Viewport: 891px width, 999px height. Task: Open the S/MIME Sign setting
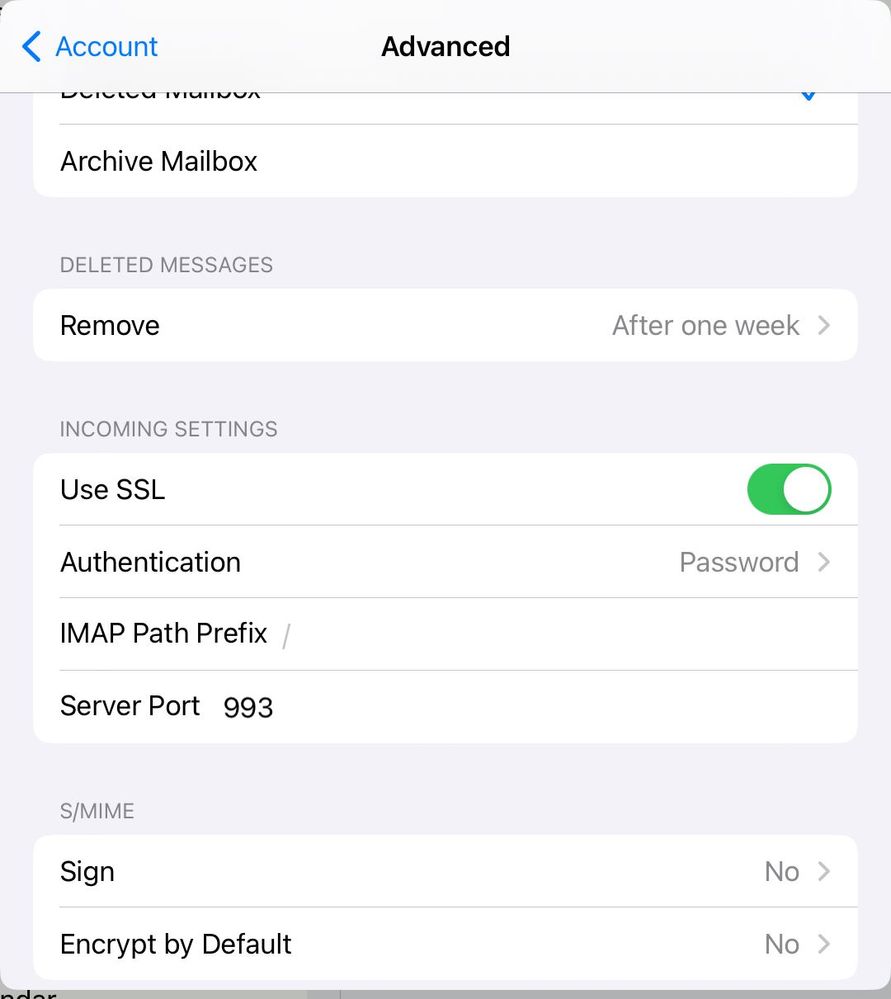tap(445, 872)
